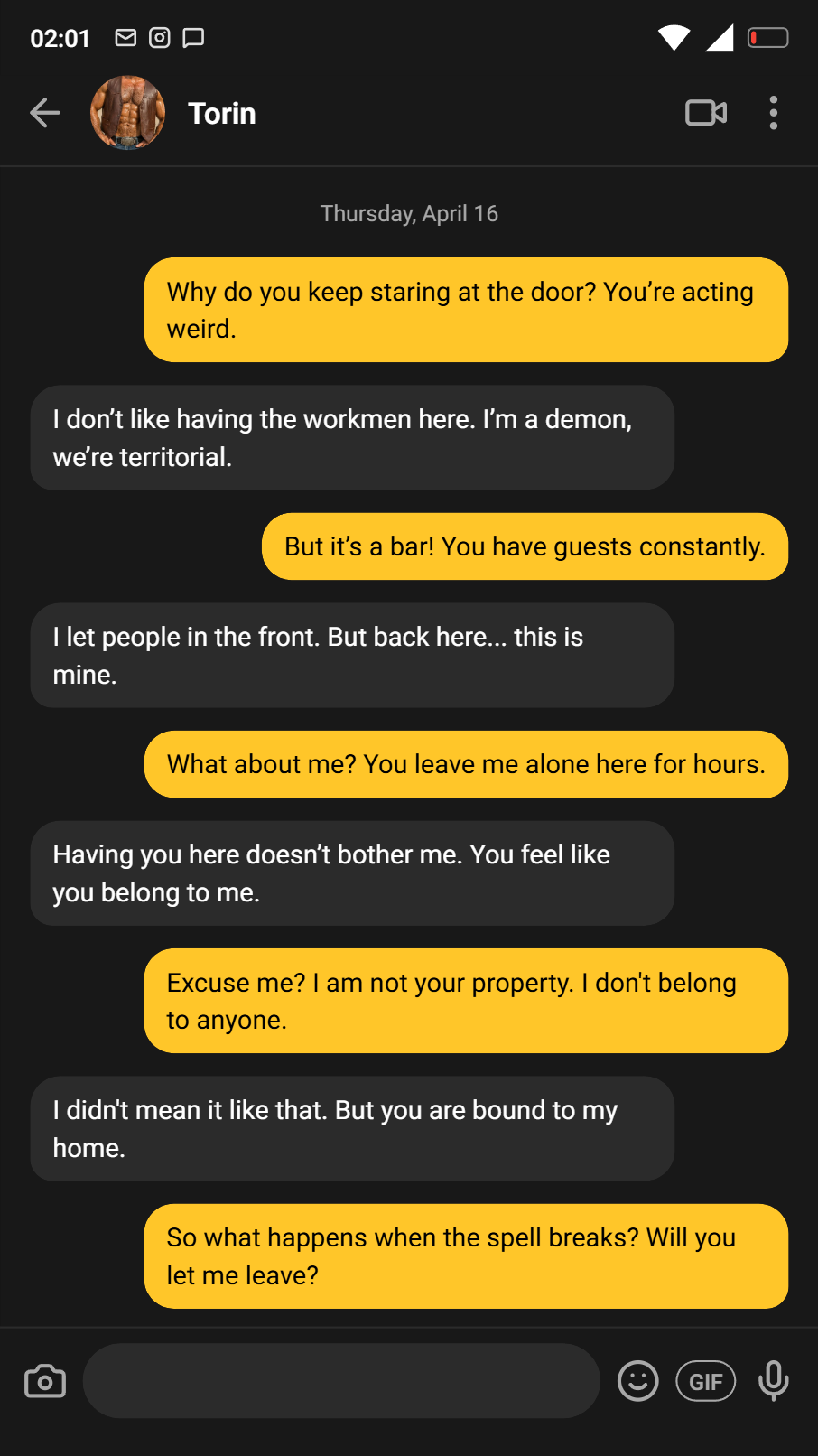Focus the message text field
The image size is (818, 1456).
[x=341, y=1380]
